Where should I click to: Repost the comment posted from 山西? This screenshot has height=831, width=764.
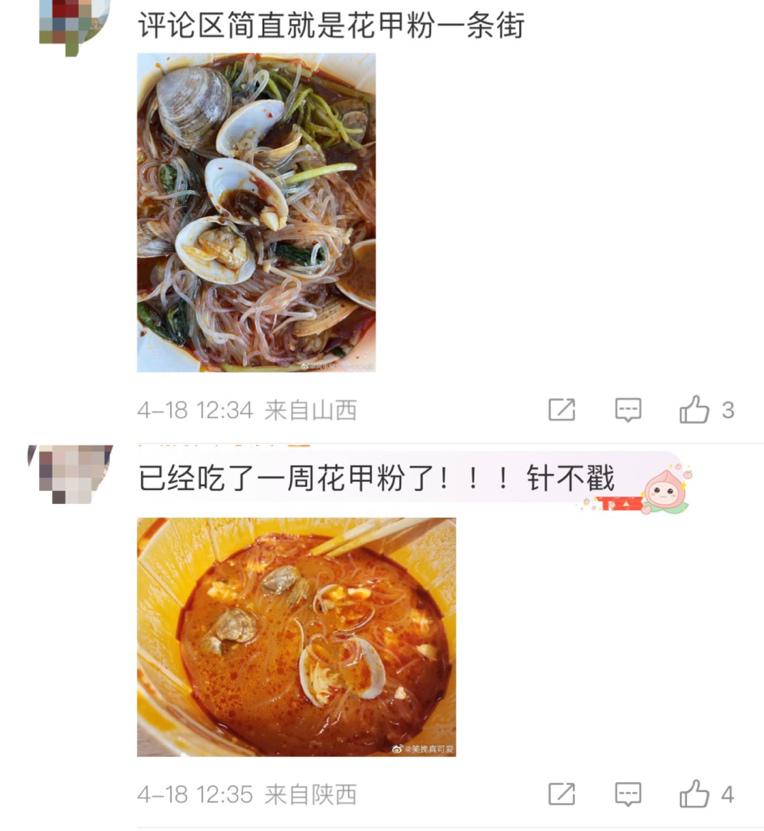[x=562, y=409]
